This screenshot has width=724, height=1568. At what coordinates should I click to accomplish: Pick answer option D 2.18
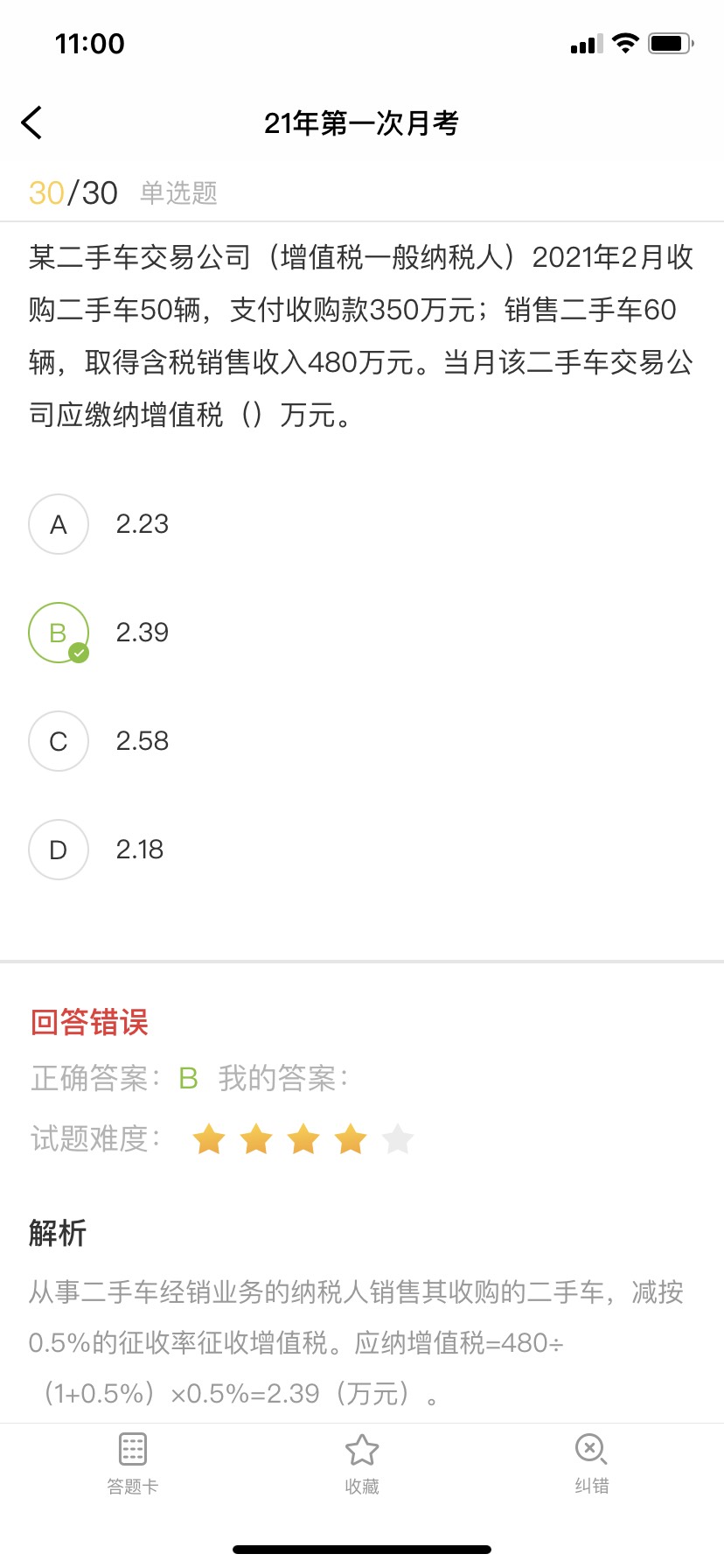pyautogui.click(x=59, y=850)
